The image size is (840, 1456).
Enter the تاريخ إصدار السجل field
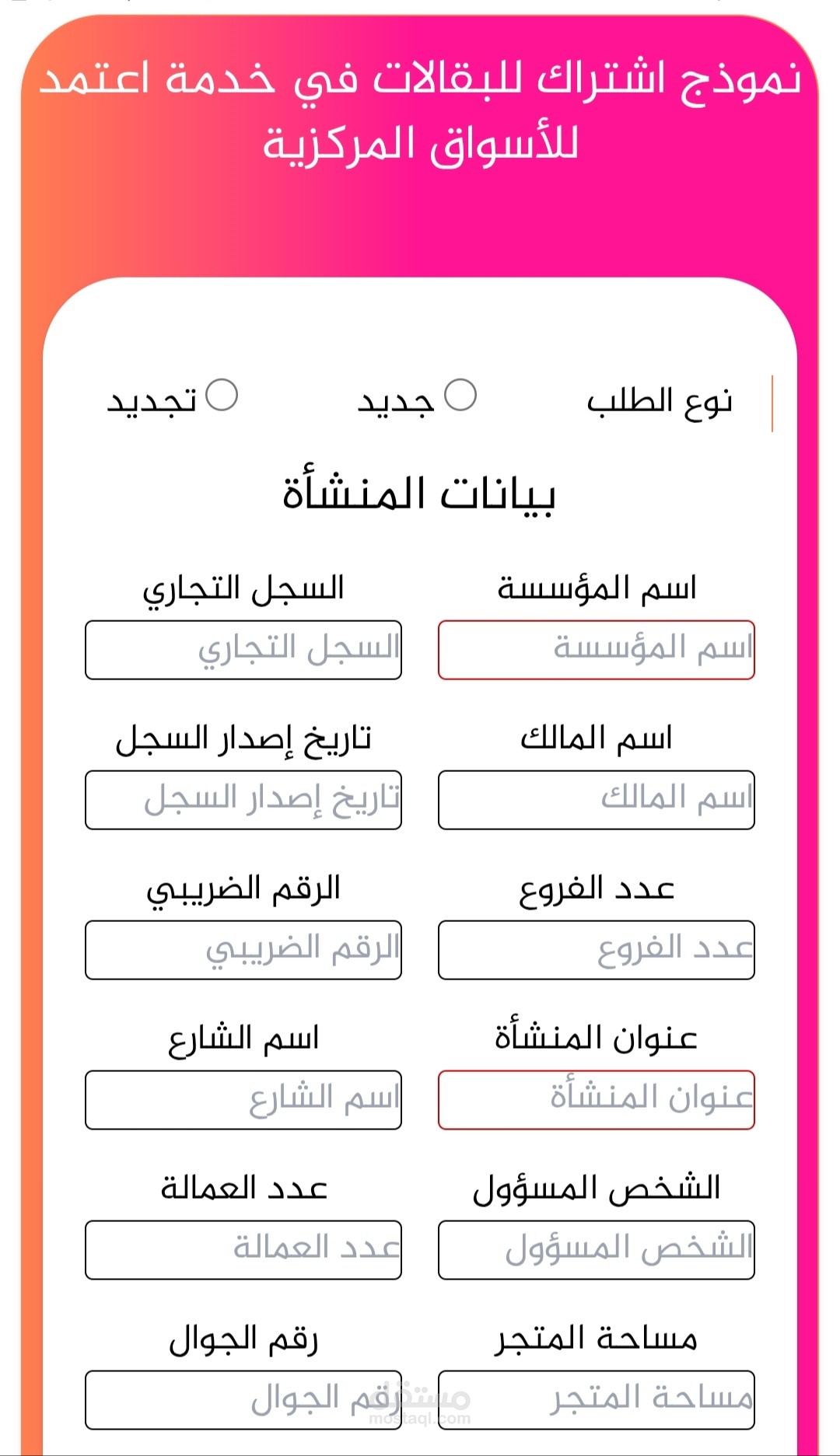coord(243,800)
